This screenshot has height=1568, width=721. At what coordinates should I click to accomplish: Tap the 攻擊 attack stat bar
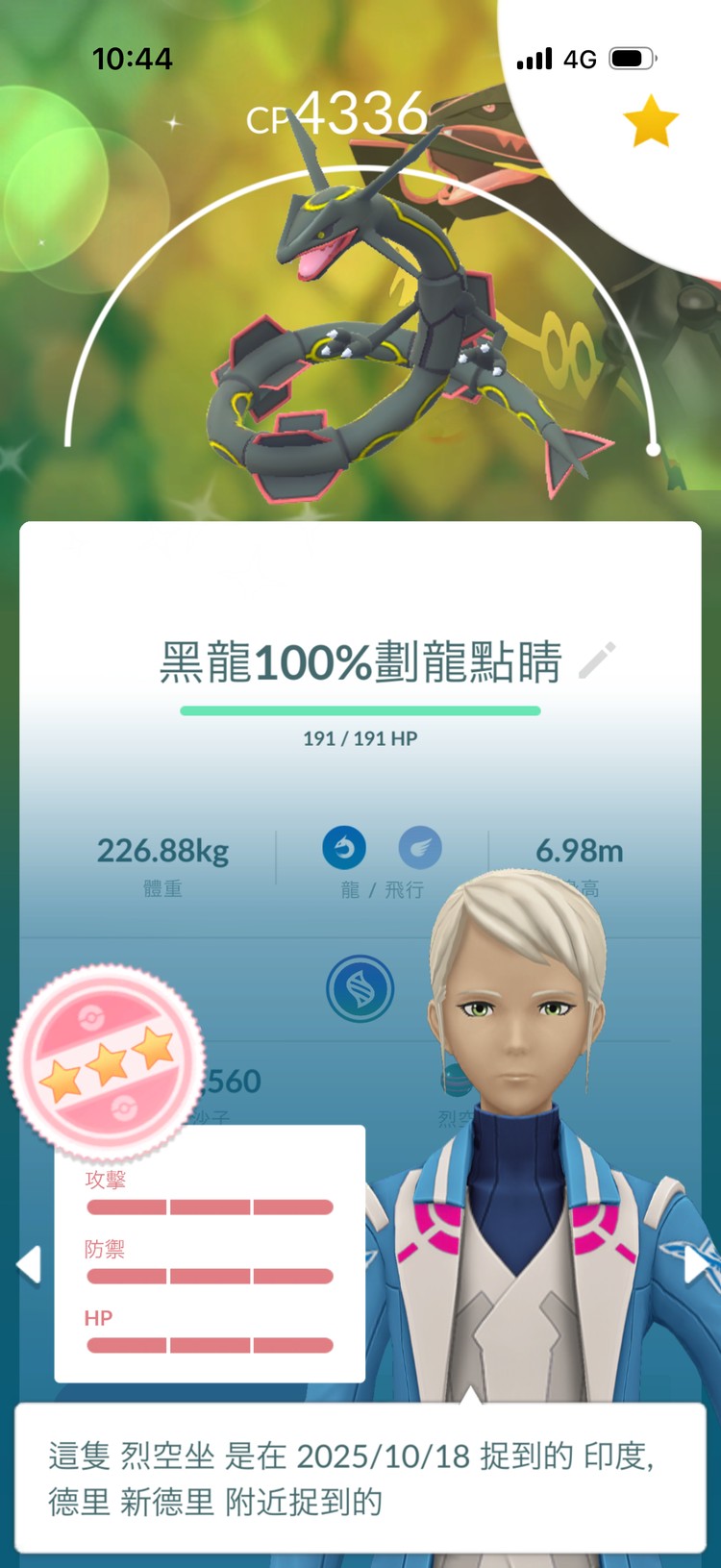pos(208,1207)
